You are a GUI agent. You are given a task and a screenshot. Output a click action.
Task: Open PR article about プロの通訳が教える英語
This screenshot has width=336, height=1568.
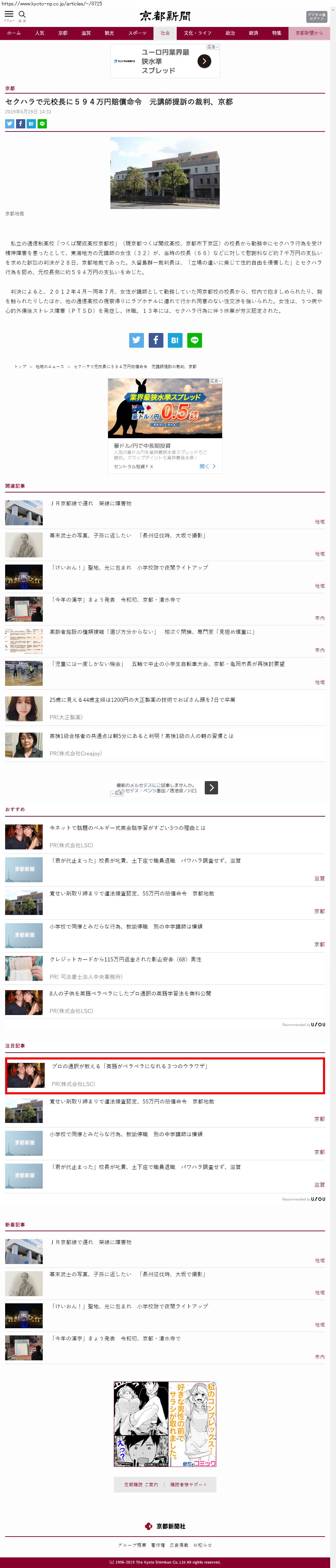tap(130, 1066)
